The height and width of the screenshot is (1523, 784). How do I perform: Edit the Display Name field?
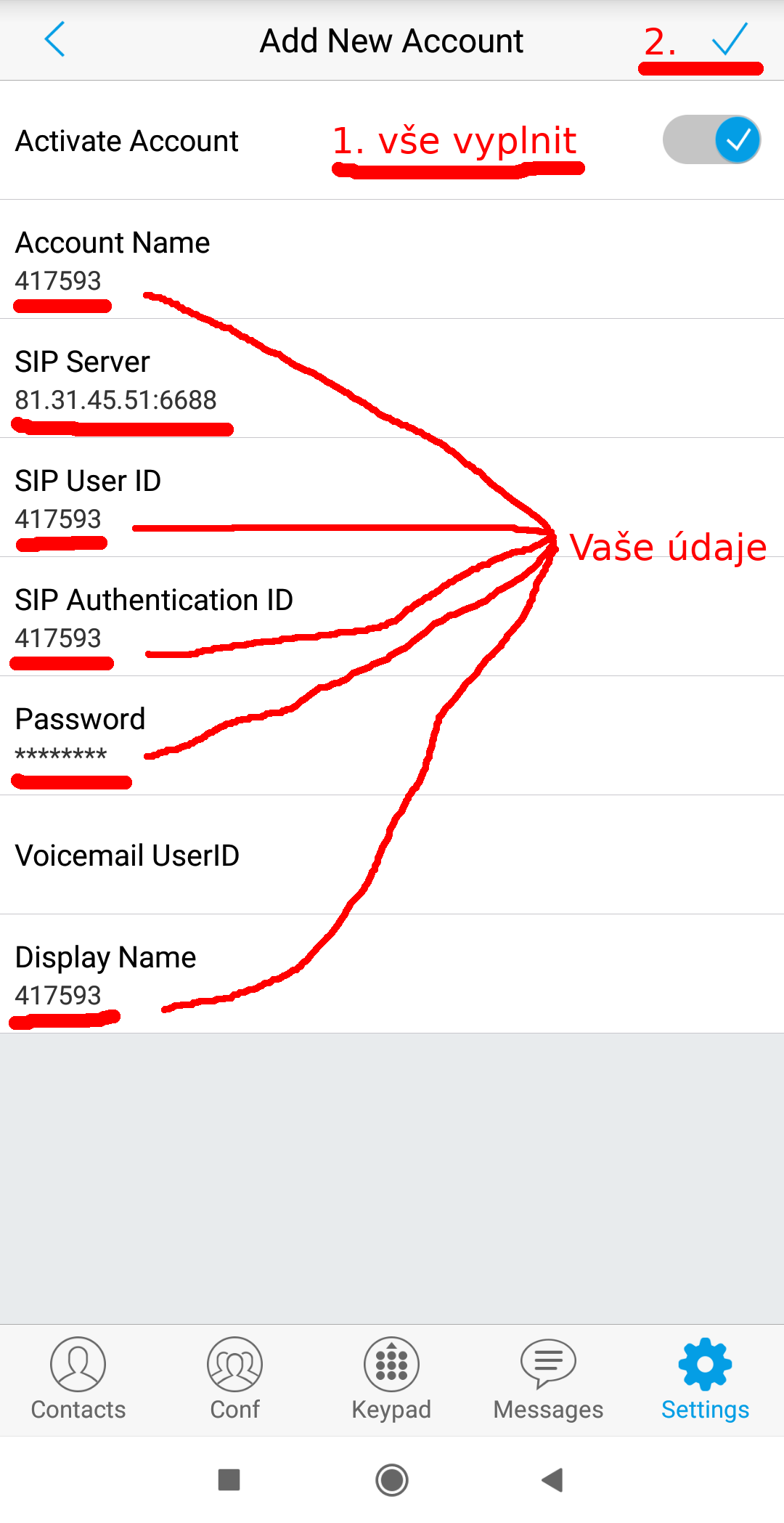pyautogui.click(x=392, y=974)
